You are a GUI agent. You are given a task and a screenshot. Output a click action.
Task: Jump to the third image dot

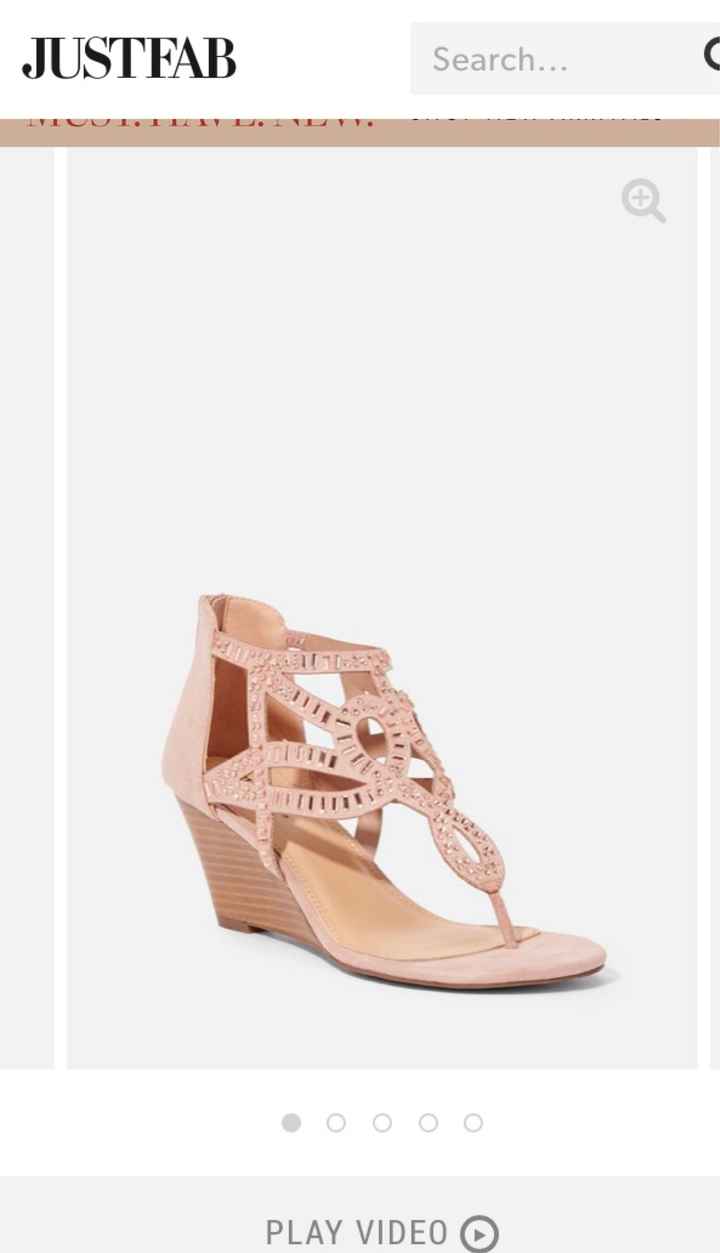pos(382,1123)
